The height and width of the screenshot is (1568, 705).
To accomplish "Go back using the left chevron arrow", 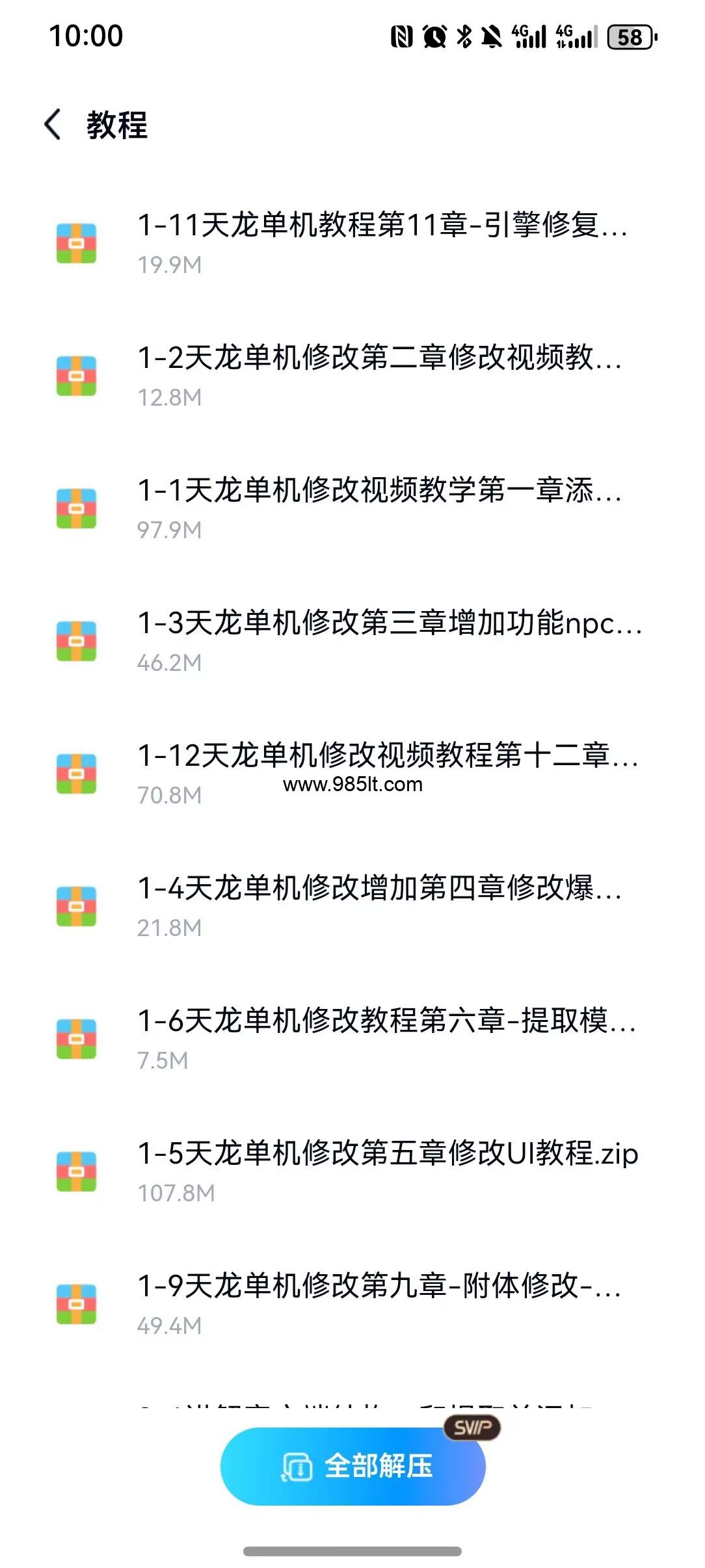I will (54, 124).
